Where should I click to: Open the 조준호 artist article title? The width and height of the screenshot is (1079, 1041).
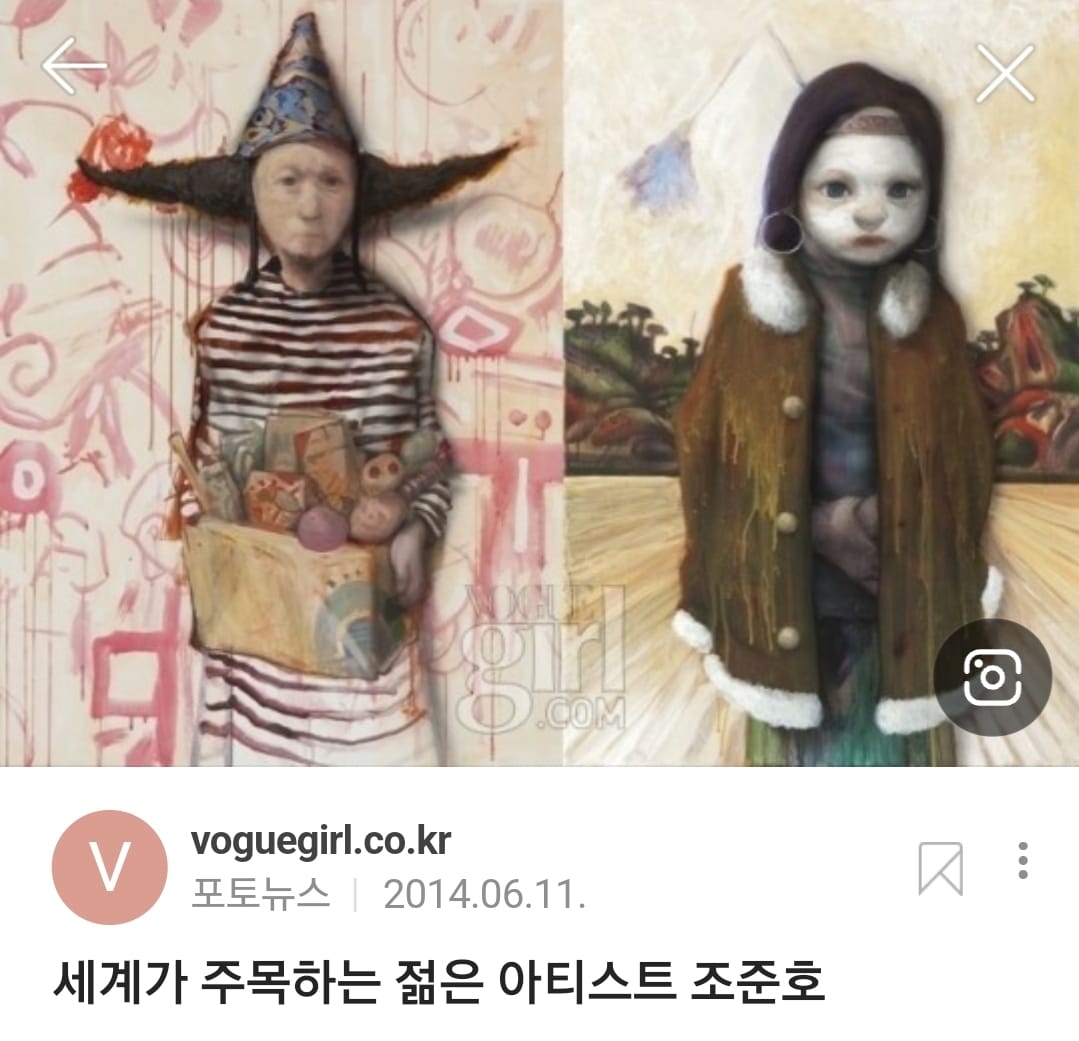coord(438,982)
